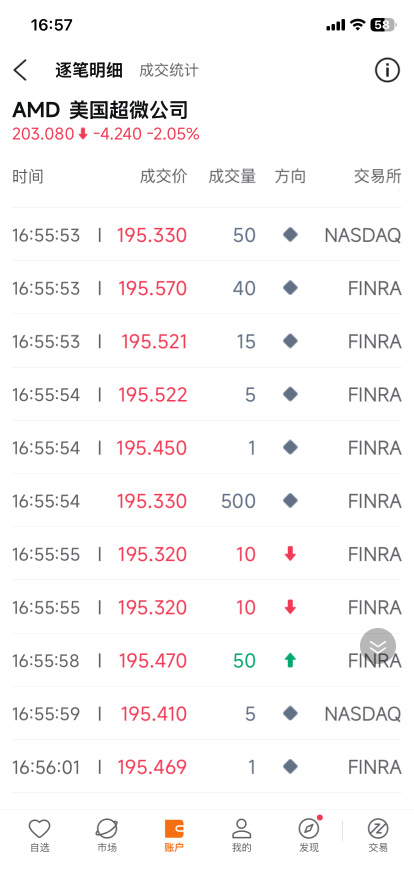Screen dimensions: 414x896
Task: Open the 自选 watchlist tab
Action: pyautogui.click(x=39, y=835)
